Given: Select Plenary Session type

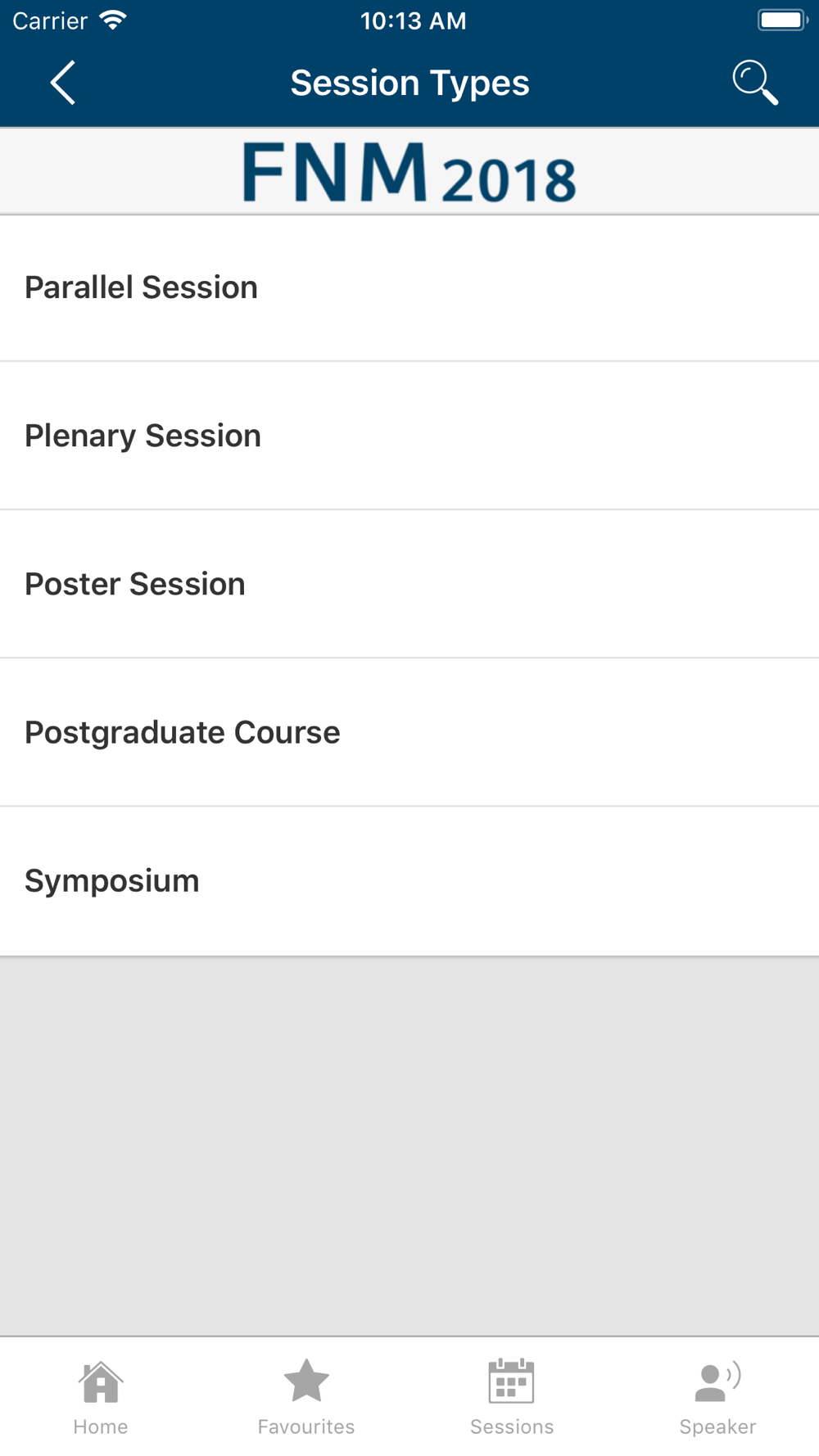Looking at the screenshot, I should (x=409, y=436).
